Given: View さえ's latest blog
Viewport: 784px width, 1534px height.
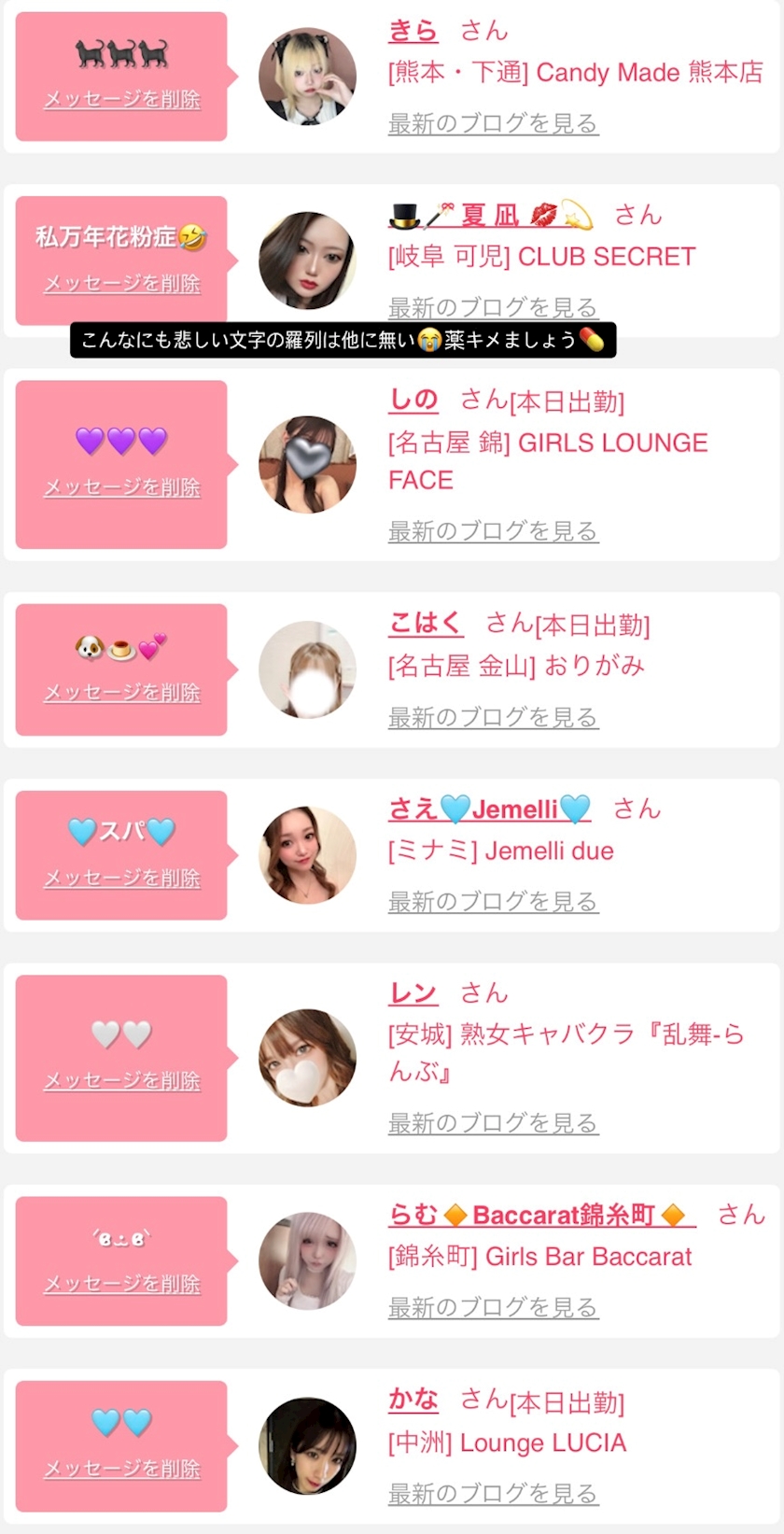Looking at the screenshot, I should point(493,902).
